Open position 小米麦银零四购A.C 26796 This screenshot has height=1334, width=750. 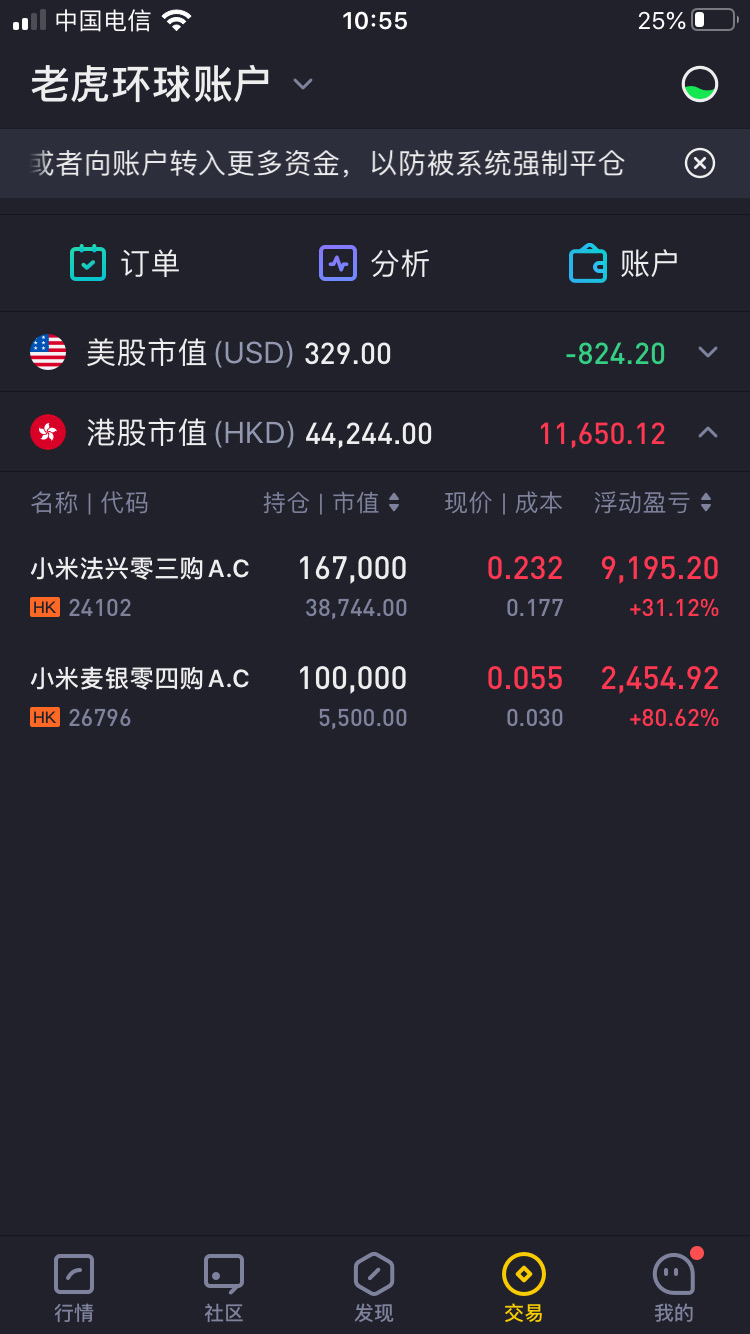pos(375,697)
